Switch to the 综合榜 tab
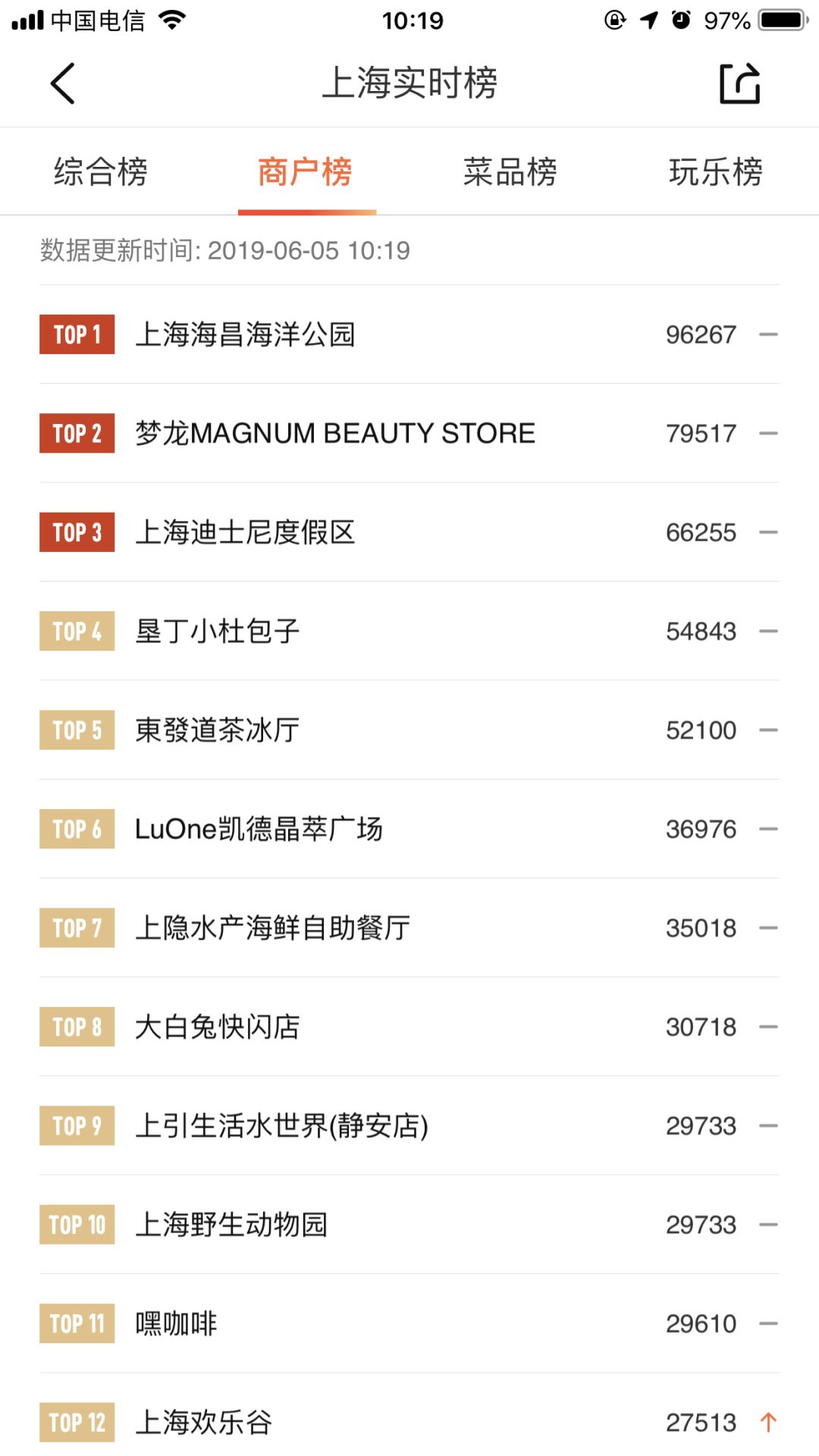This screenshot has height=1456, width=819. pos(100,172)
